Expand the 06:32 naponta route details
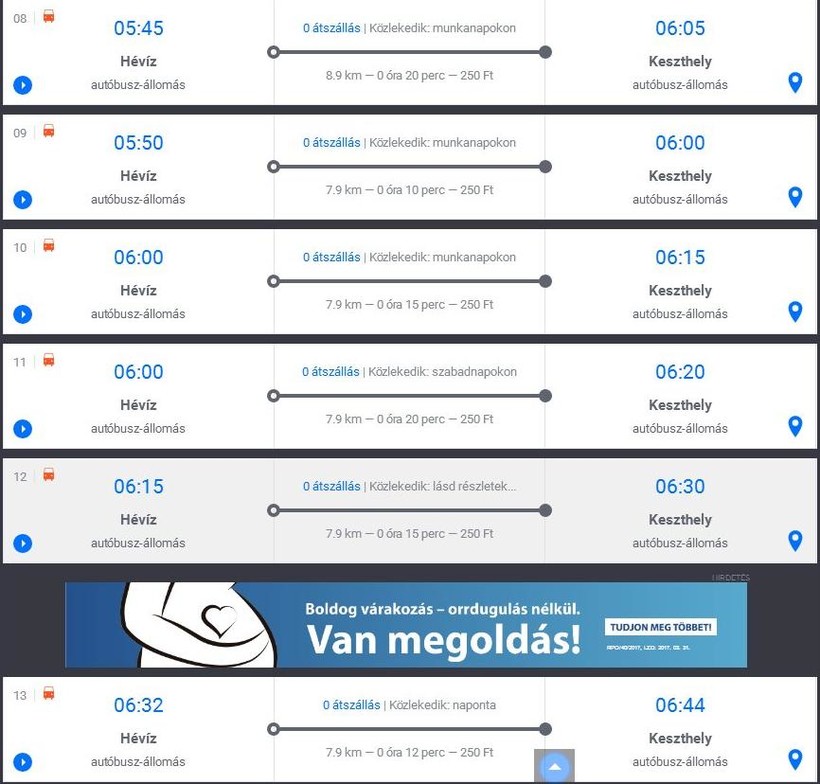820x784 pixels. tap(23, 762)
